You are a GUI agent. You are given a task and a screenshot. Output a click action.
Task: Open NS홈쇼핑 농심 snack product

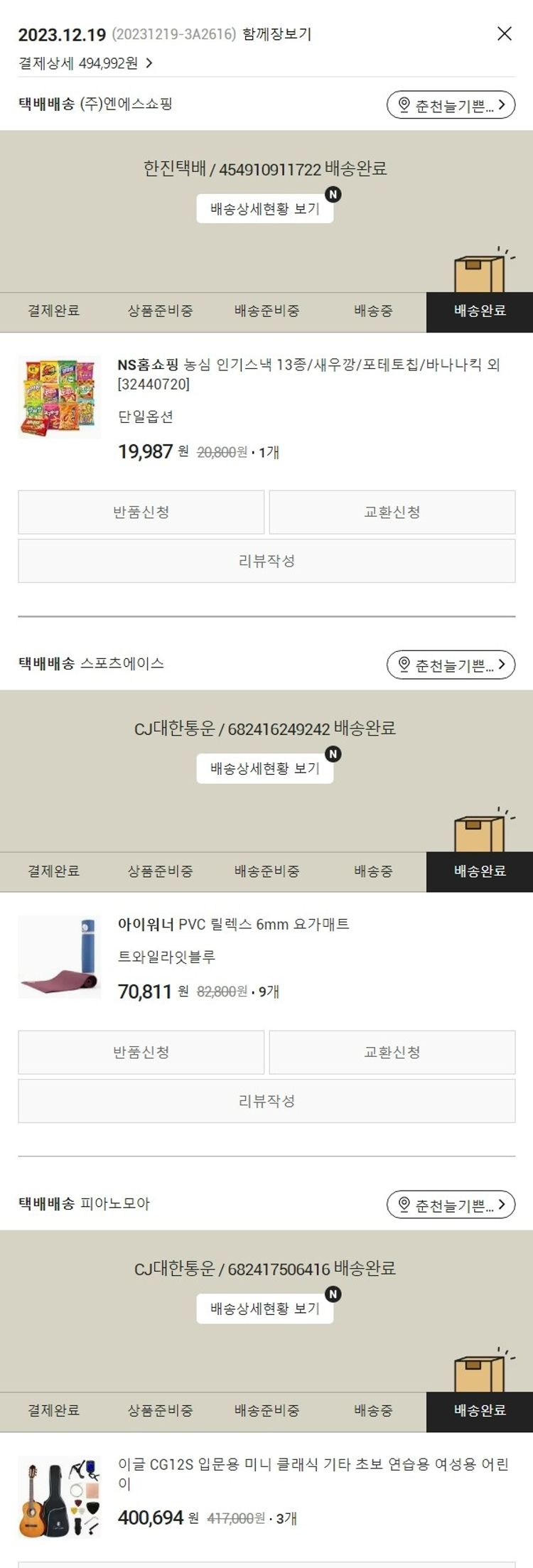pos(308,374)
